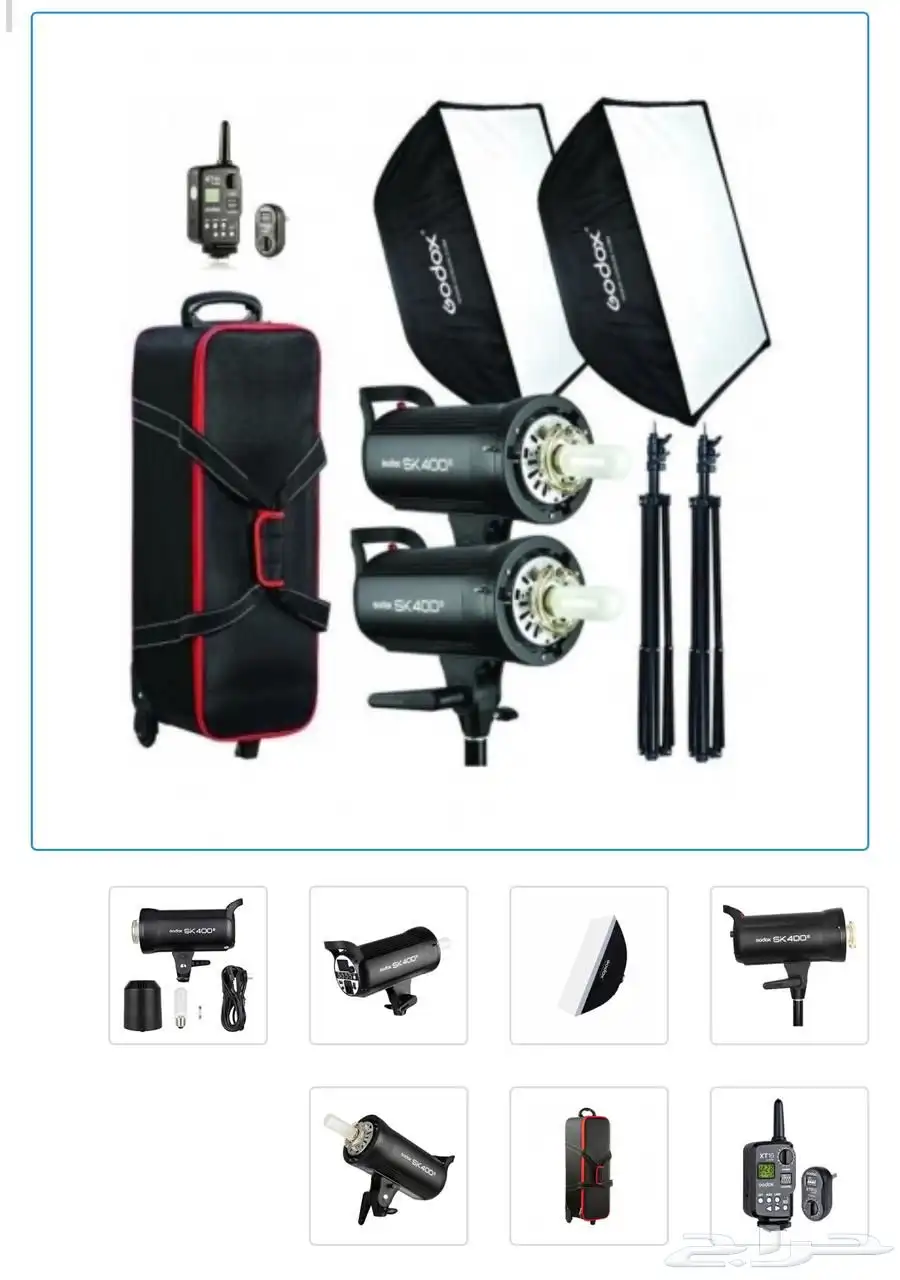Select the XT16 wireless trigger thumbnail
The height and width of the screenshot is (1280, 900).
tap(789, 1165)
